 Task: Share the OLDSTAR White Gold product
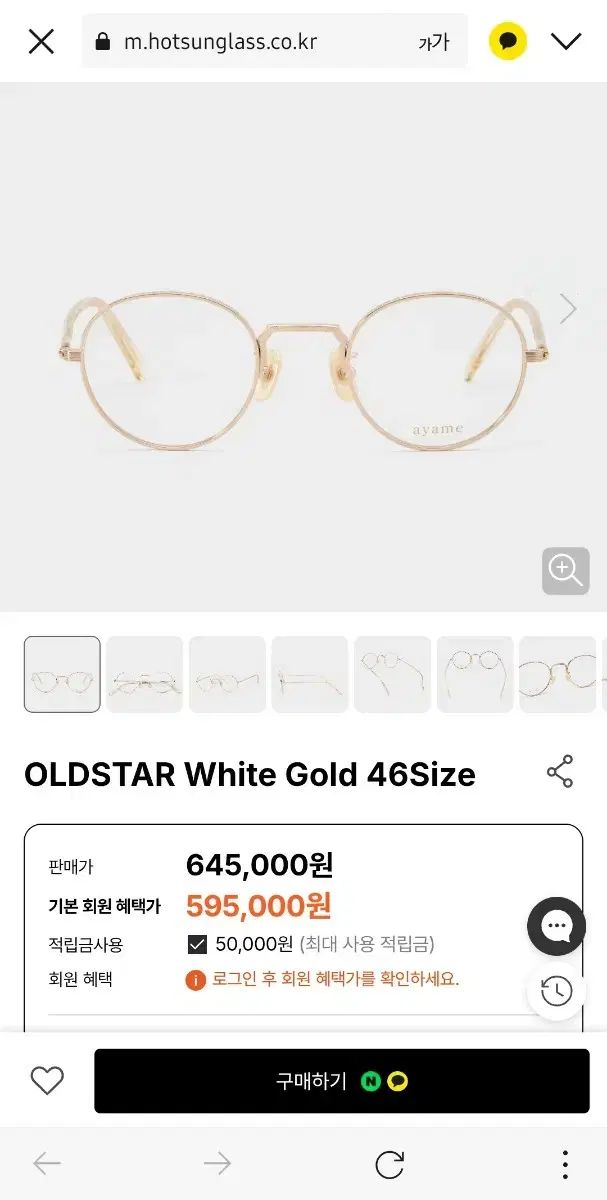pos(560,772)
